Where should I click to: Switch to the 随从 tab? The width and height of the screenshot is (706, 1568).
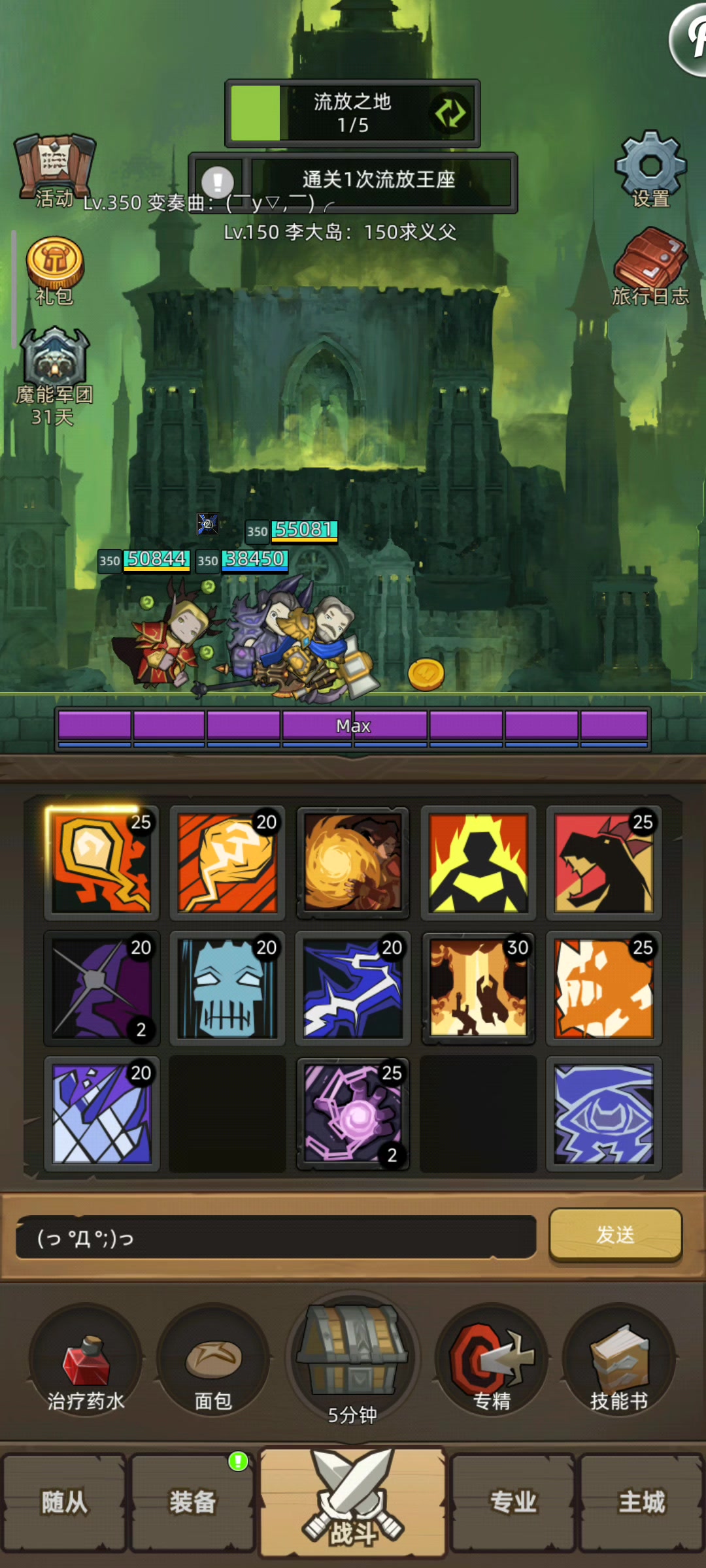click(64, 1502)
